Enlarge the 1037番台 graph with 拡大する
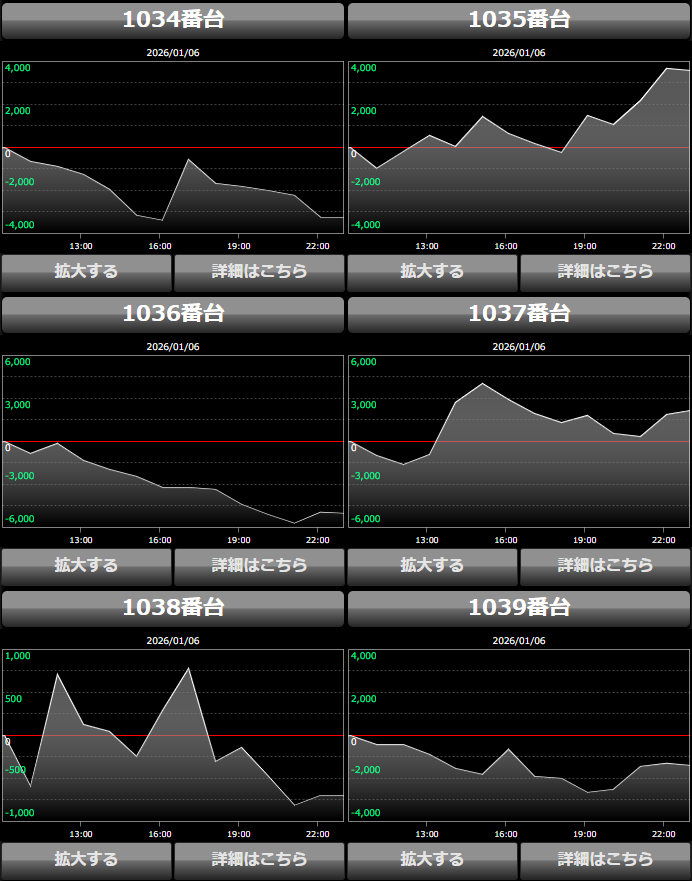Screen dimensions: 692x881 click(x=432, y=565)
